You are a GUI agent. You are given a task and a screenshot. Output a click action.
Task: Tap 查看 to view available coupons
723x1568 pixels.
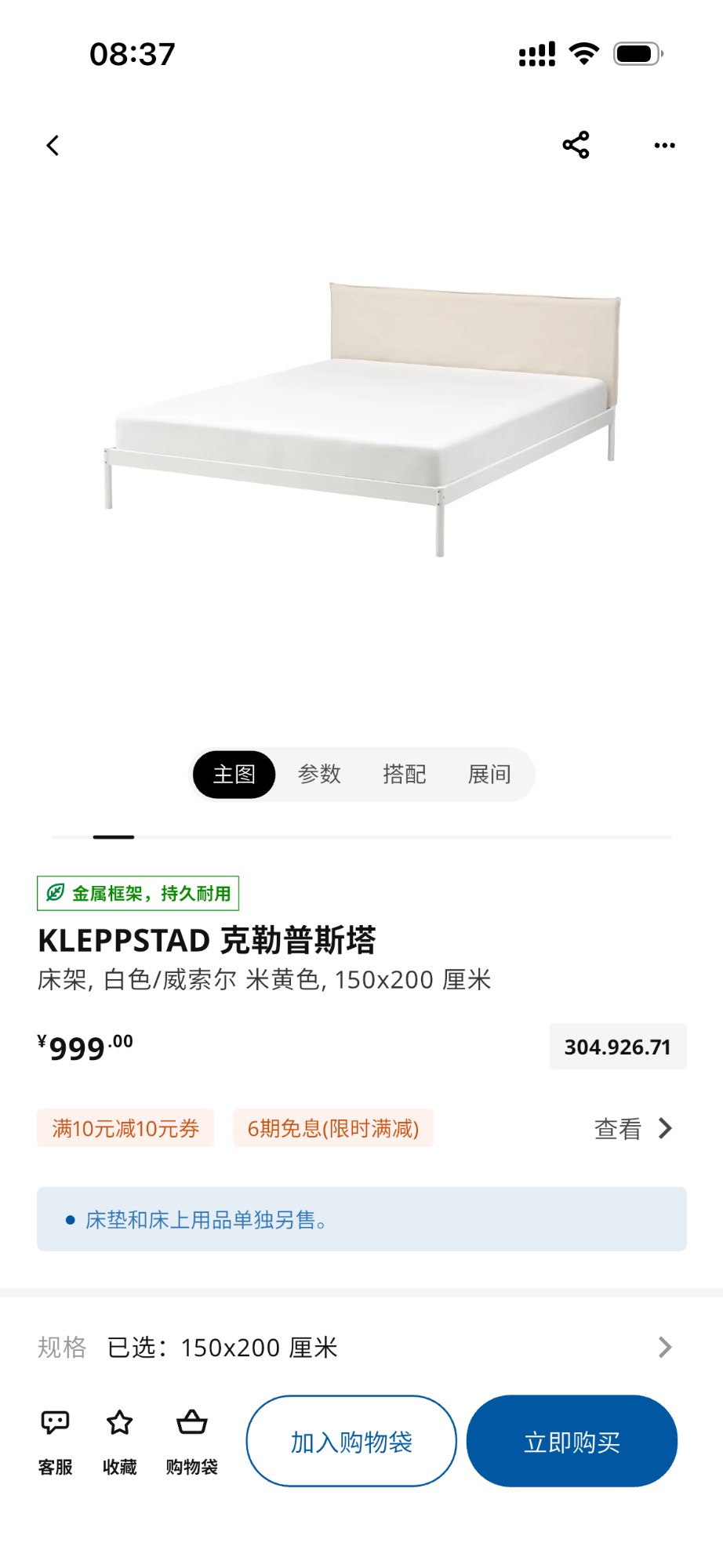pos(632,1128)
